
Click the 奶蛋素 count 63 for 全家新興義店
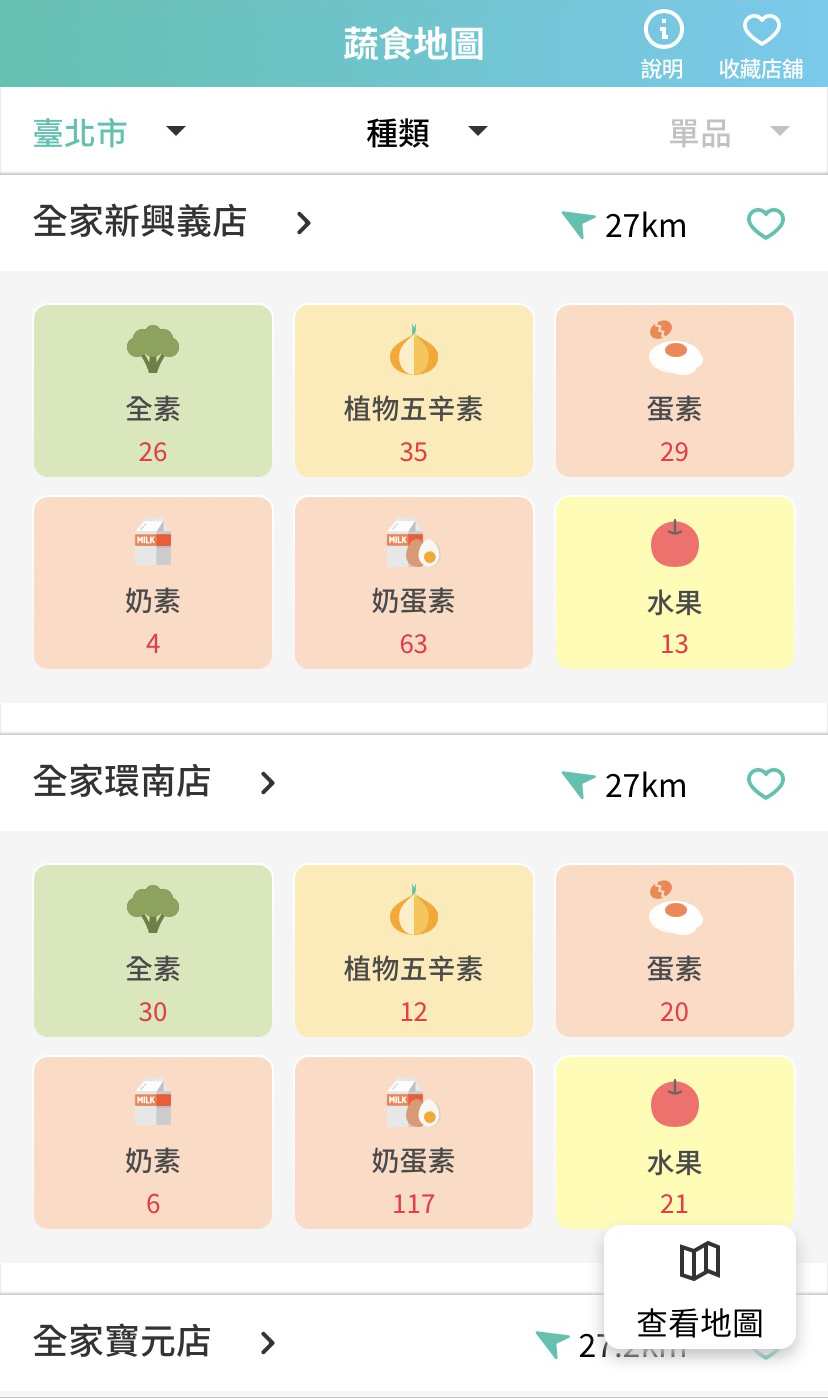pos(413,644)
